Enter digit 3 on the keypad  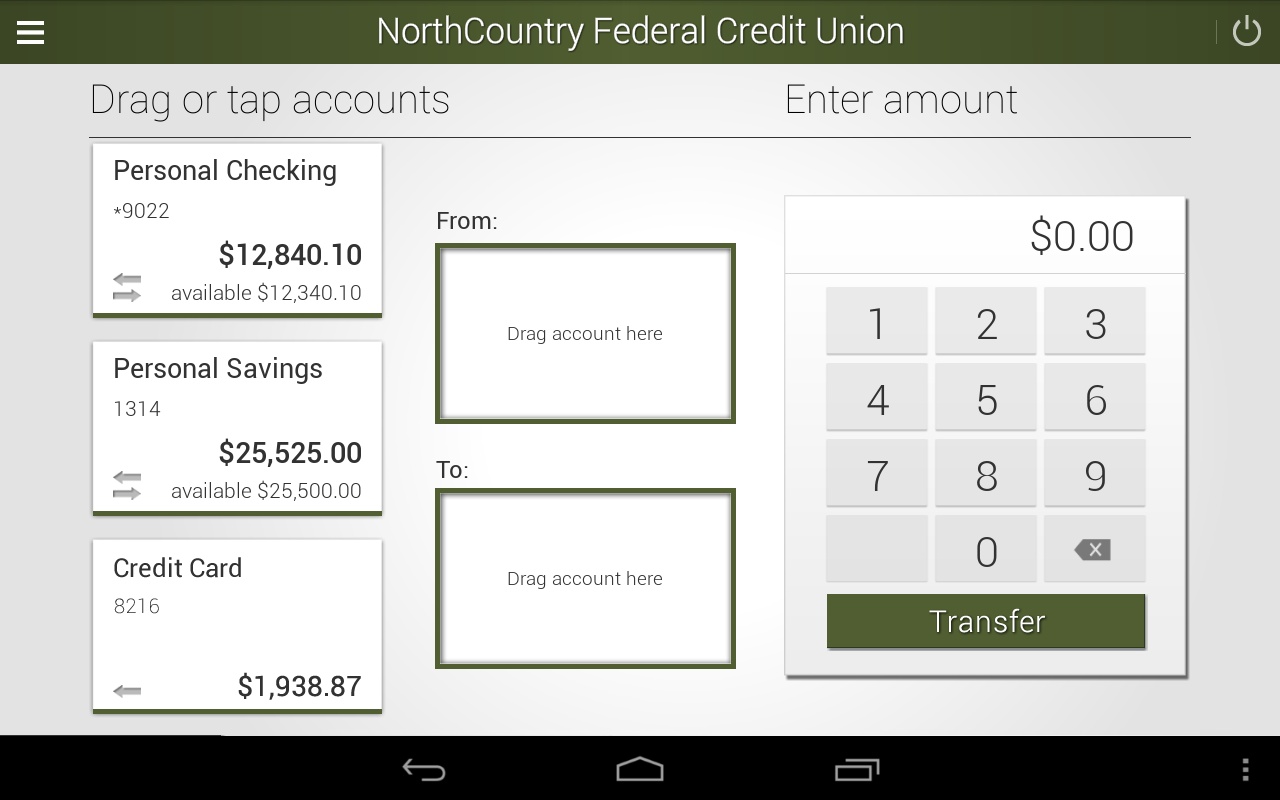tap(1095, 322)
